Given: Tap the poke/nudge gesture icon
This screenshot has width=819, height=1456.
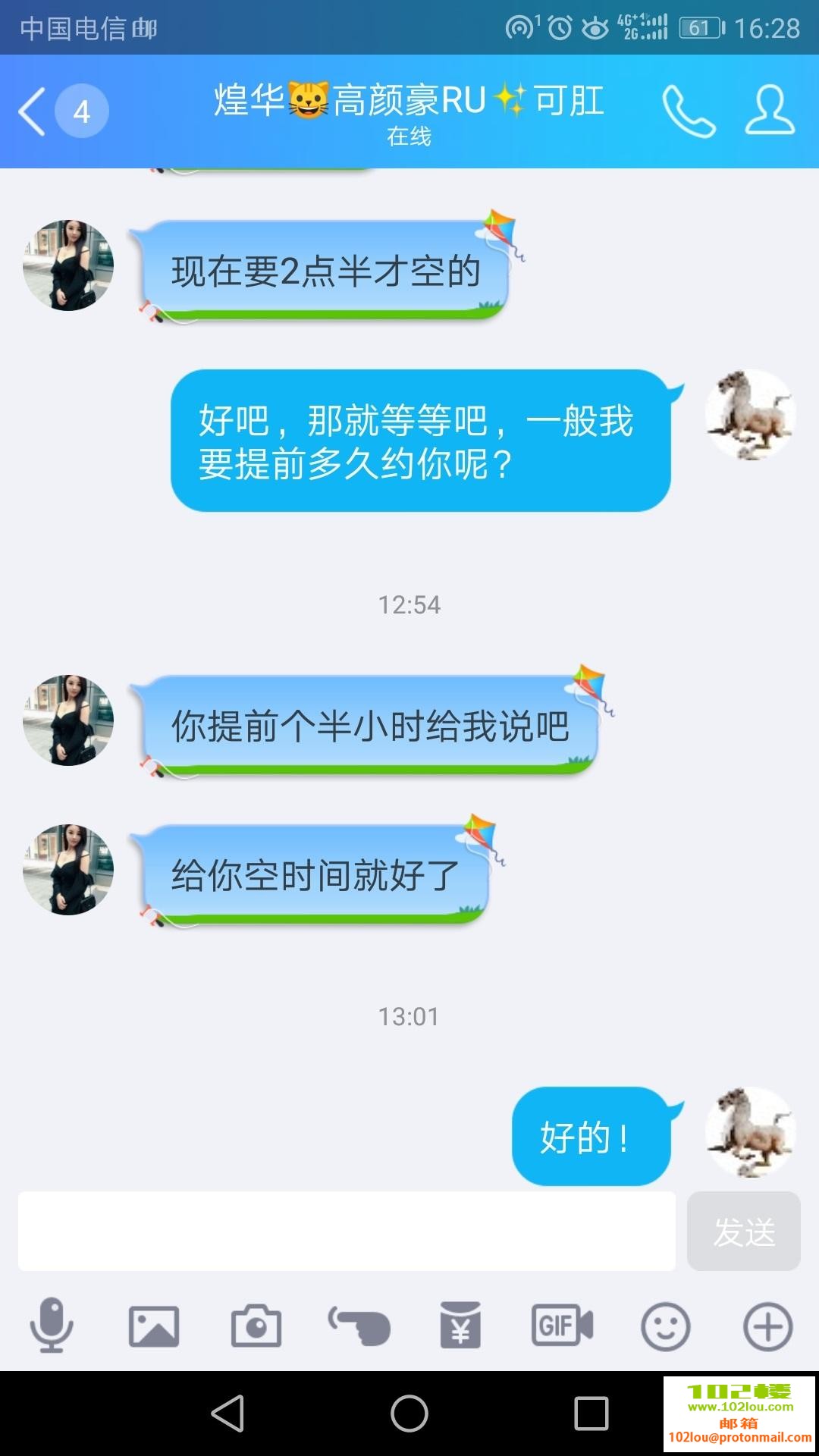Looking at the screenshot, I should 357,1323.
